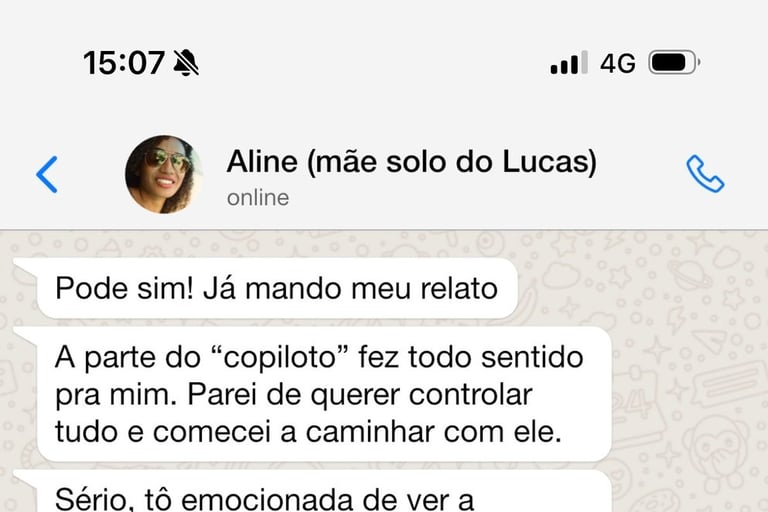Open contact info for Aline (mãe solo do Lucas)
This screenshot has height=512, width=768.
[411, 162]
